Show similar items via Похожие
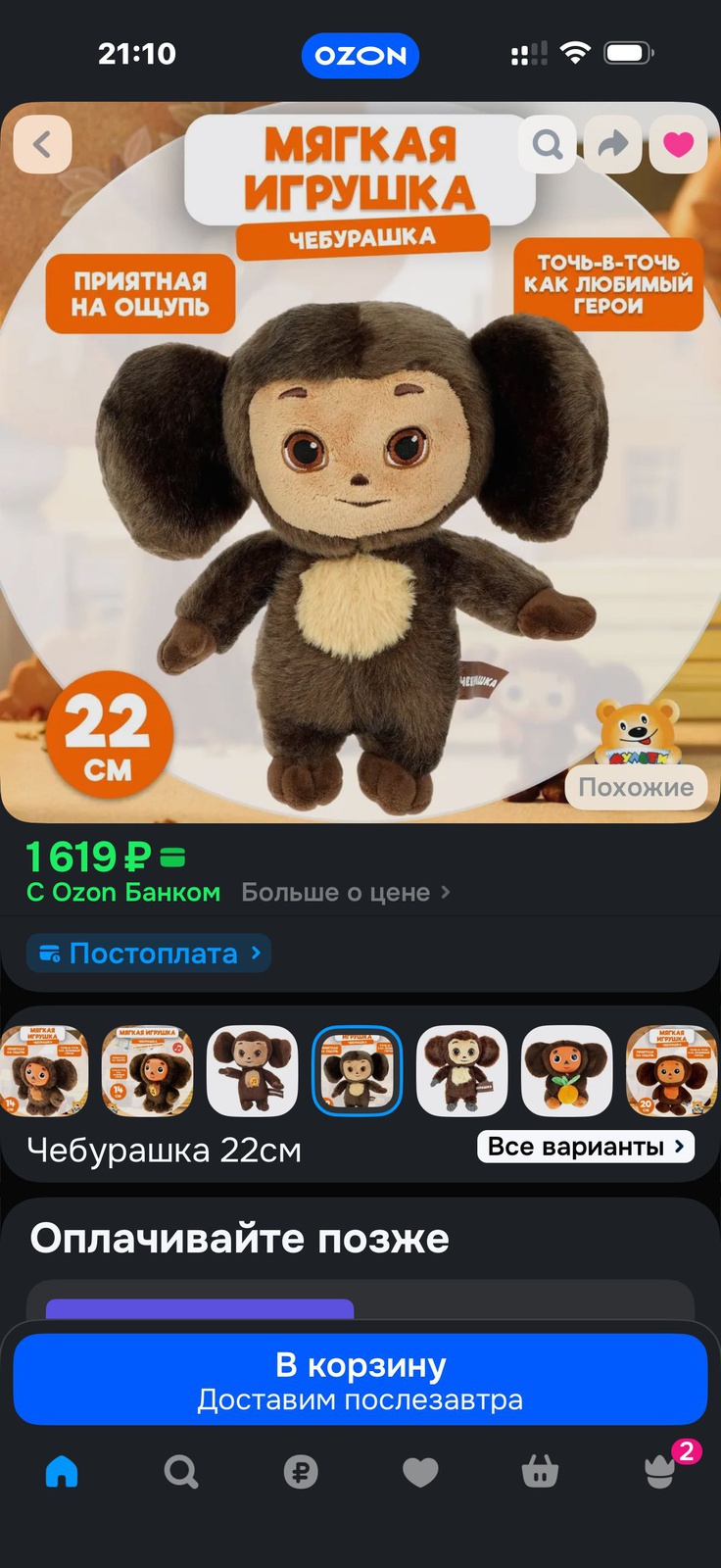 tap(635, 787)
